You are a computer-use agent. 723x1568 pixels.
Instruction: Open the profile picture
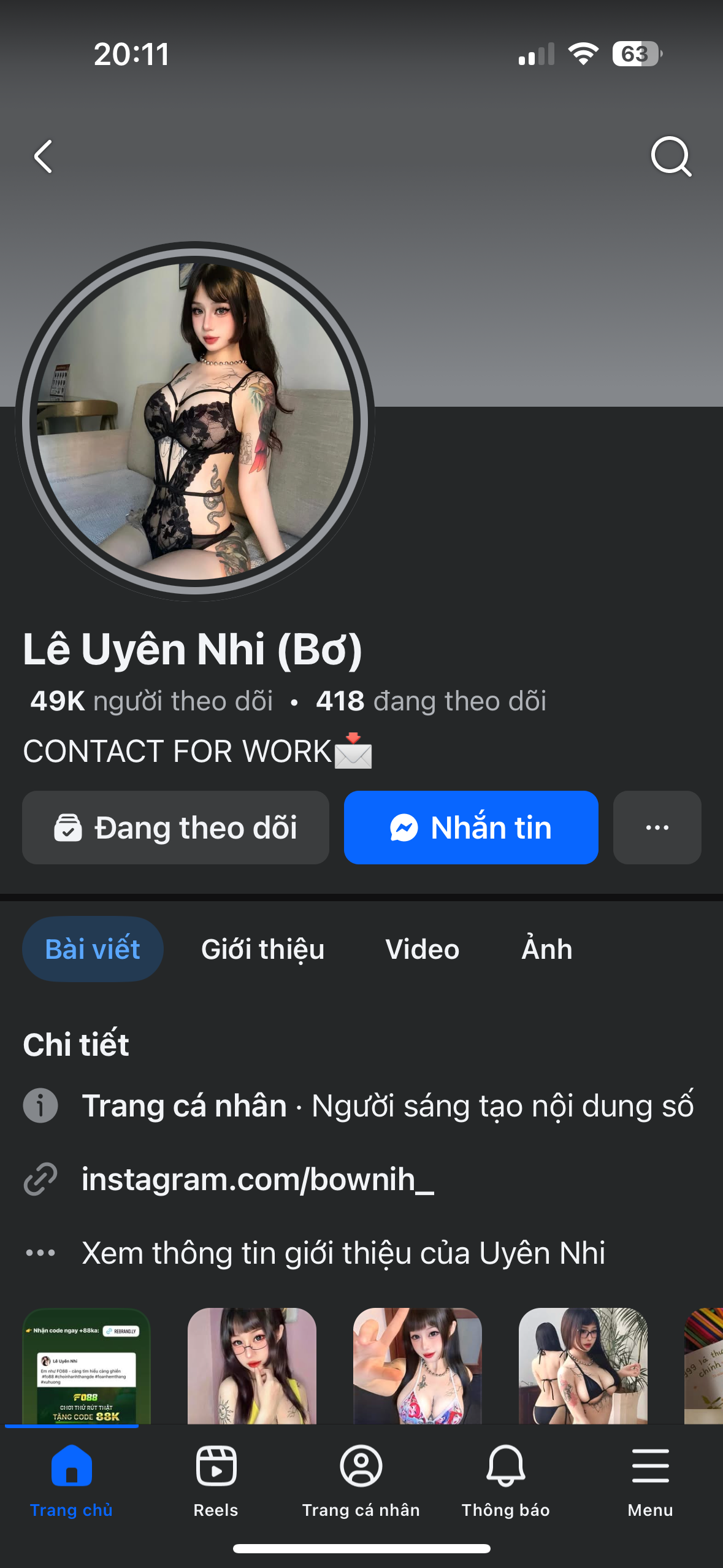coord(195,421)
